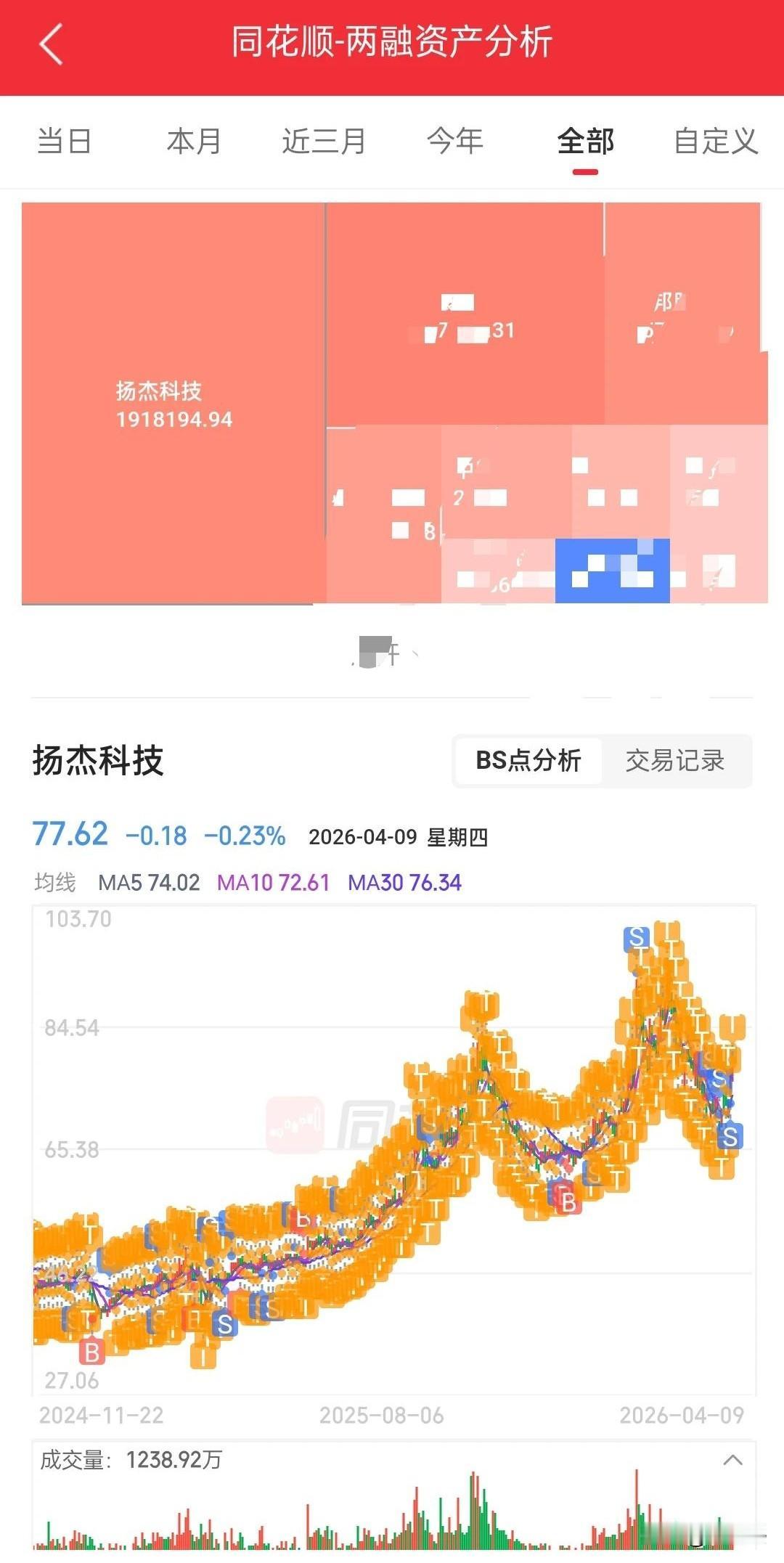Viewport: 784px width, 1563px height.
Task: Toggle the MA30 average line display
Action: pyautogui.click(x=405, y=882)
